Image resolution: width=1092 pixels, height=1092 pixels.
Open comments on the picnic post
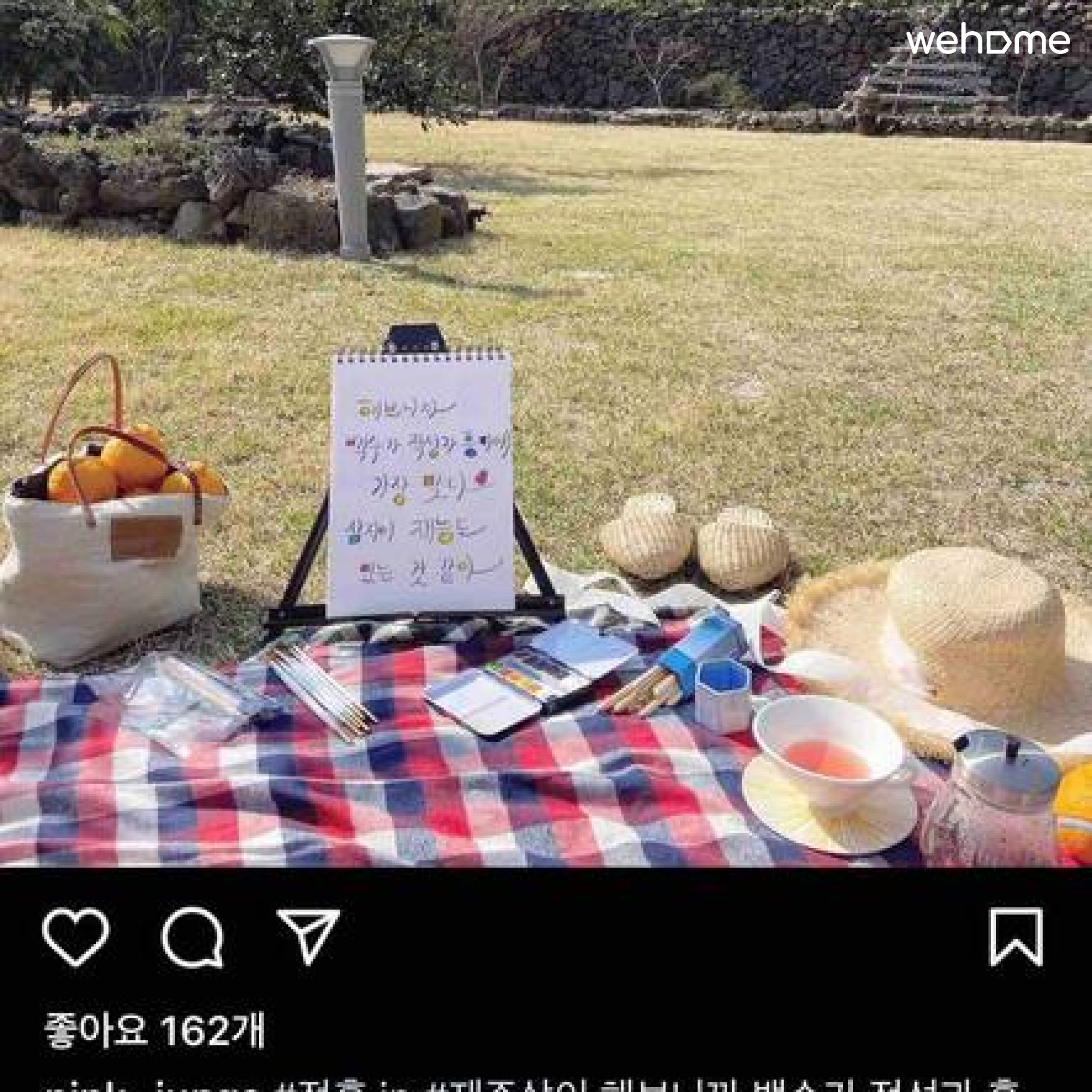click(193, 936)
